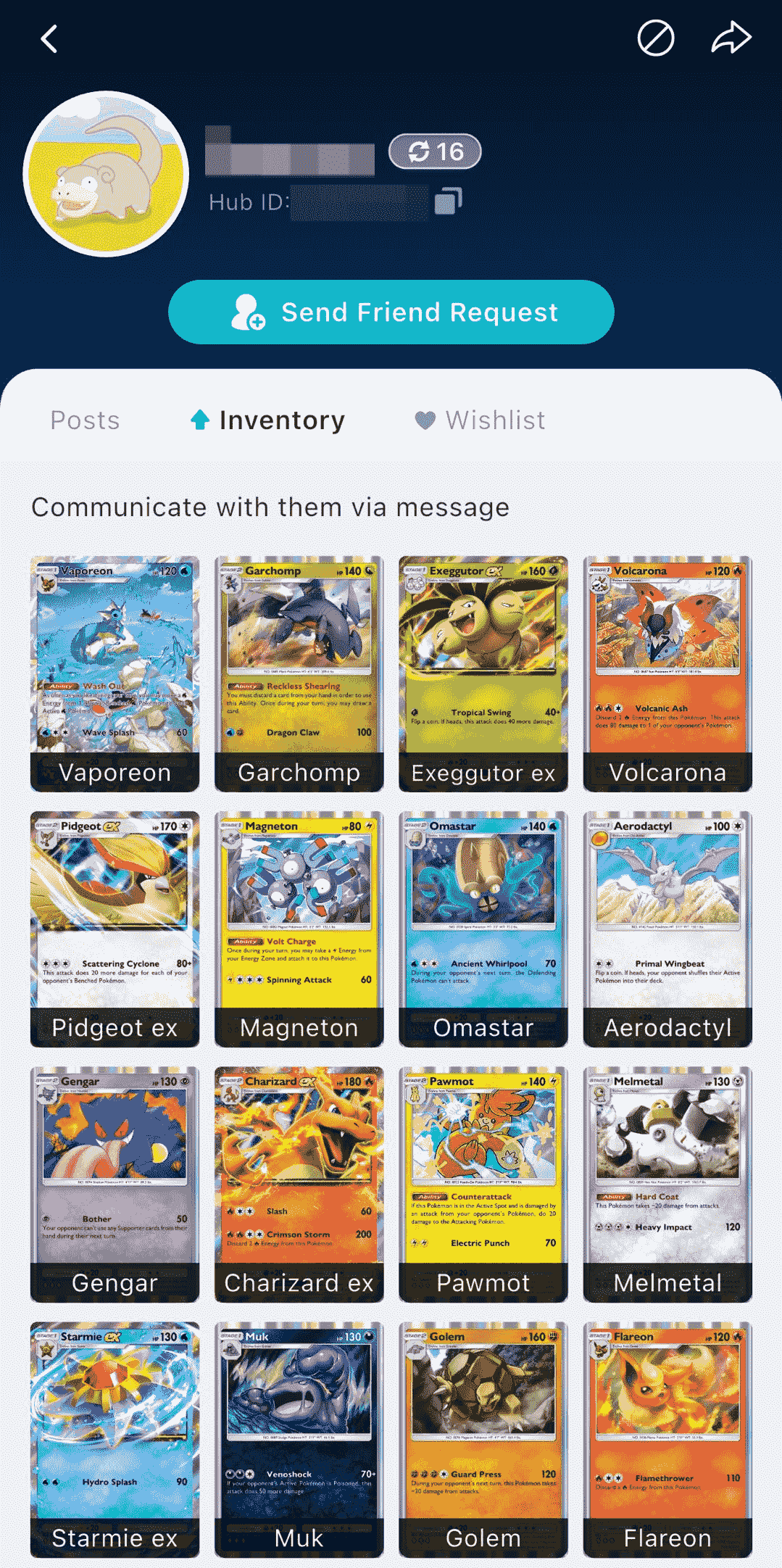Open the Omastar card
The height and width of the screenshot is (1568, 782).
coord(483,929)
